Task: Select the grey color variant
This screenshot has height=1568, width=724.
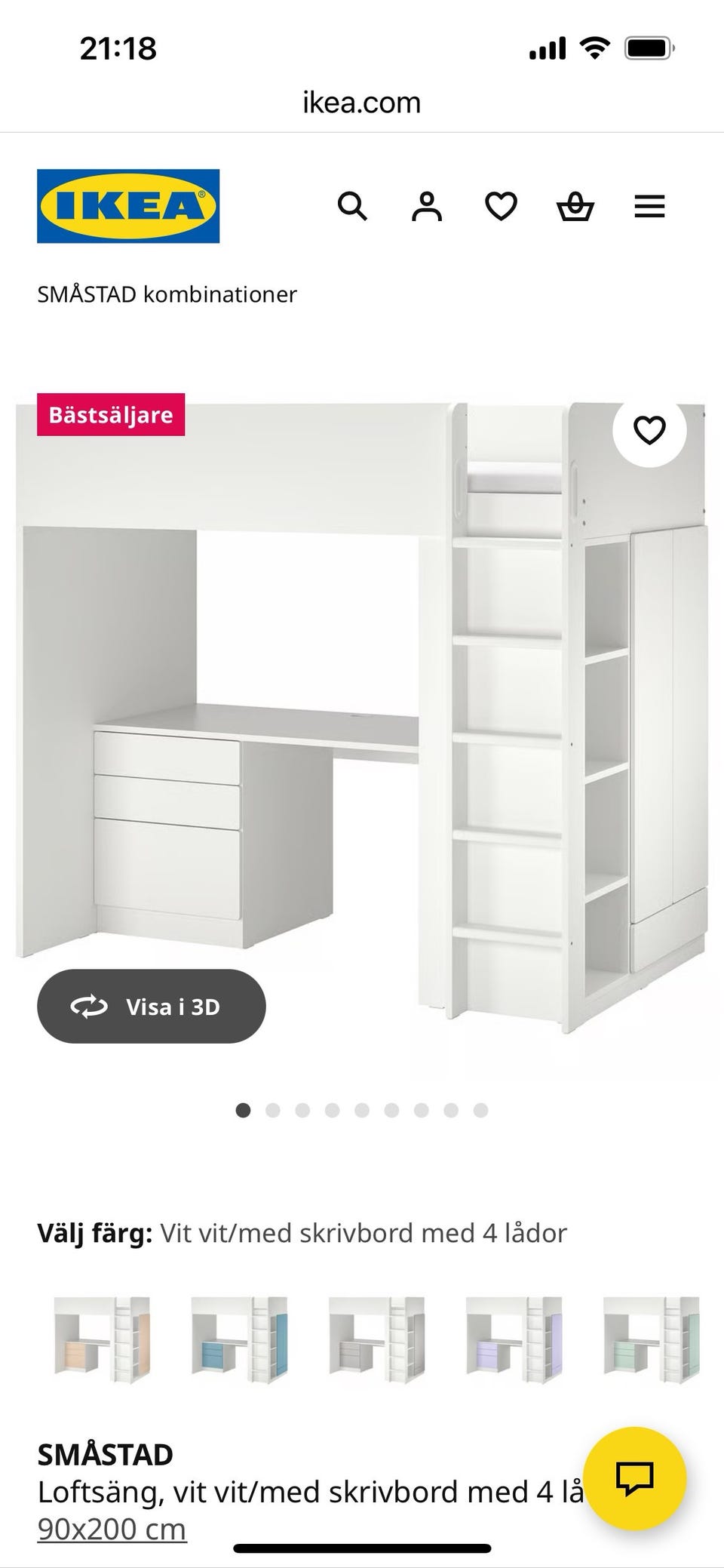Action: [377, 1339]
